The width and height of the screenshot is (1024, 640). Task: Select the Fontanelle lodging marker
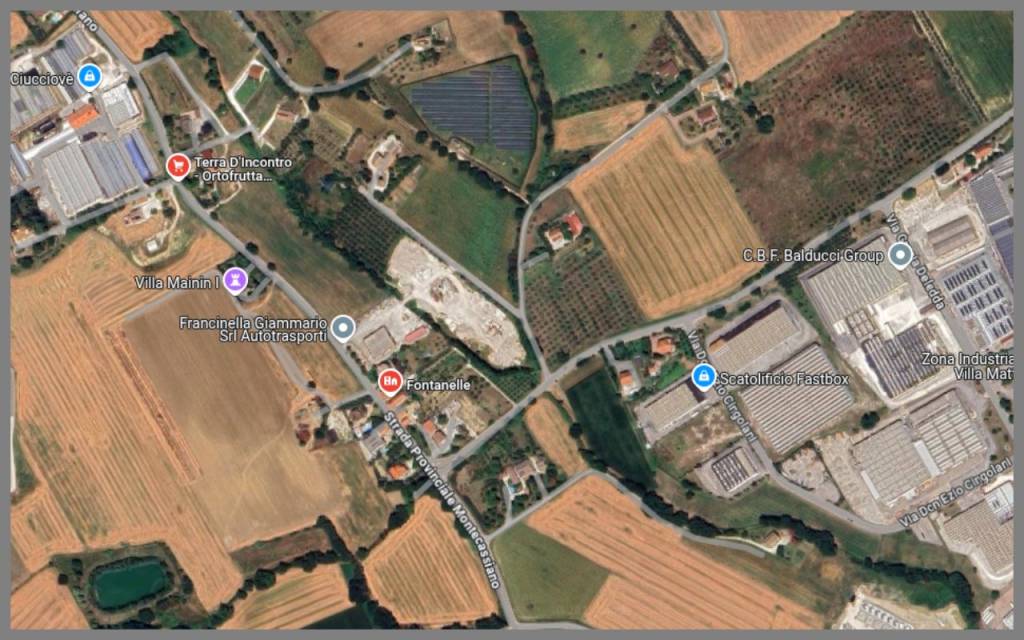tap(391, 381)
